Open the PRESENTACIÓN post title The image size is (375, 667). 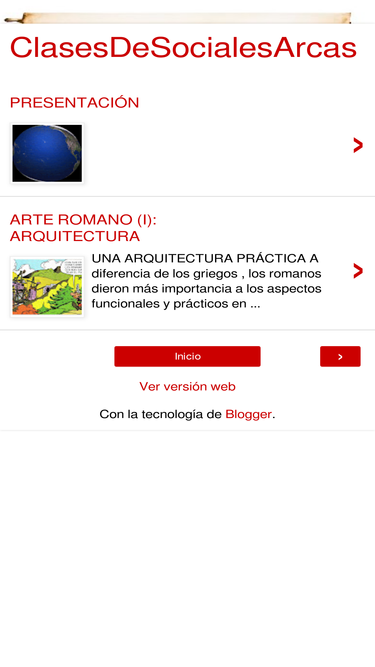[74, 103]
